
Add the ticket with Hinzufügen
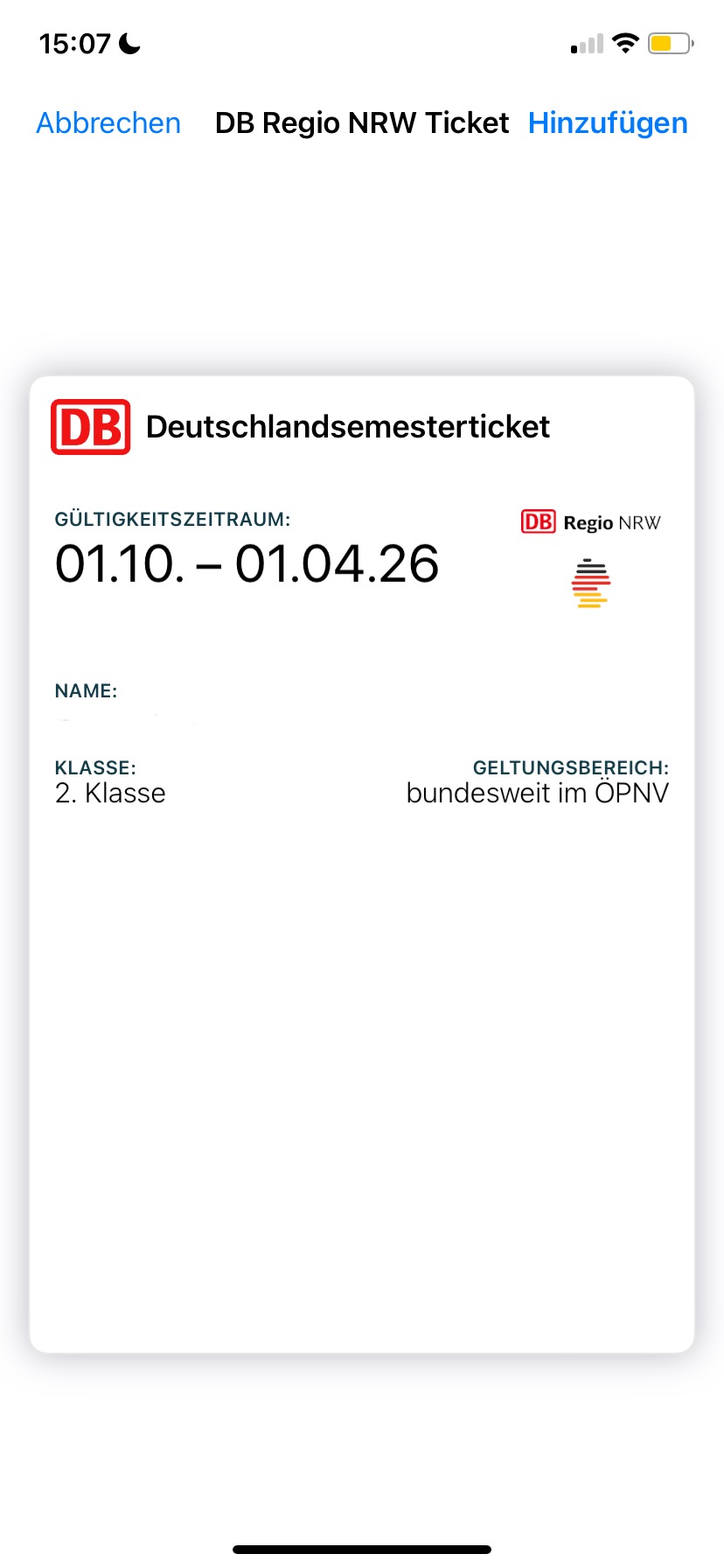[x=608, y=123]
